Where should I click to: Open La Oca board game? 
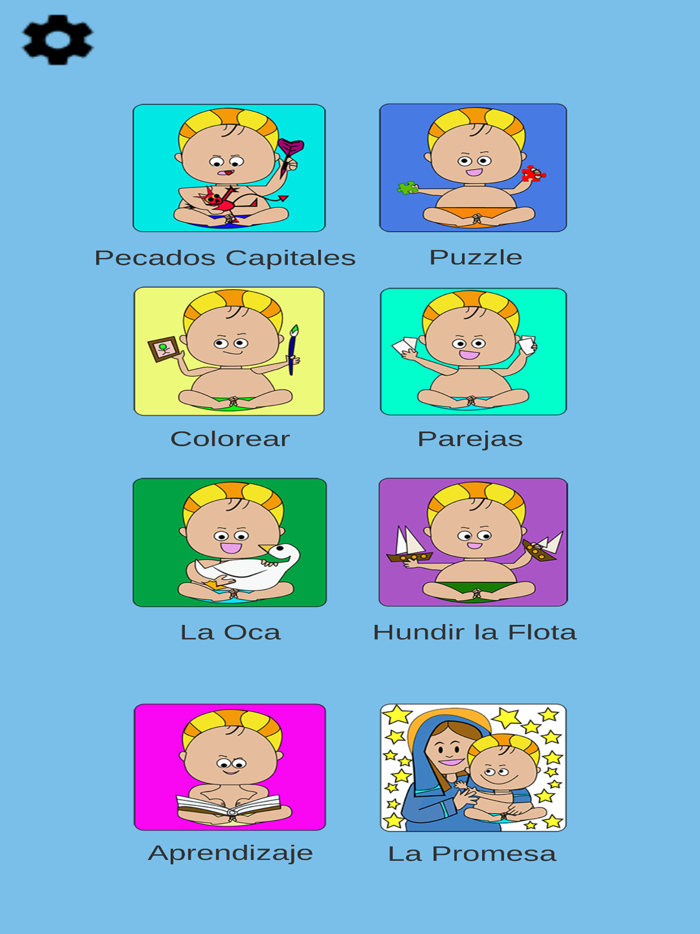coord(230,542)
